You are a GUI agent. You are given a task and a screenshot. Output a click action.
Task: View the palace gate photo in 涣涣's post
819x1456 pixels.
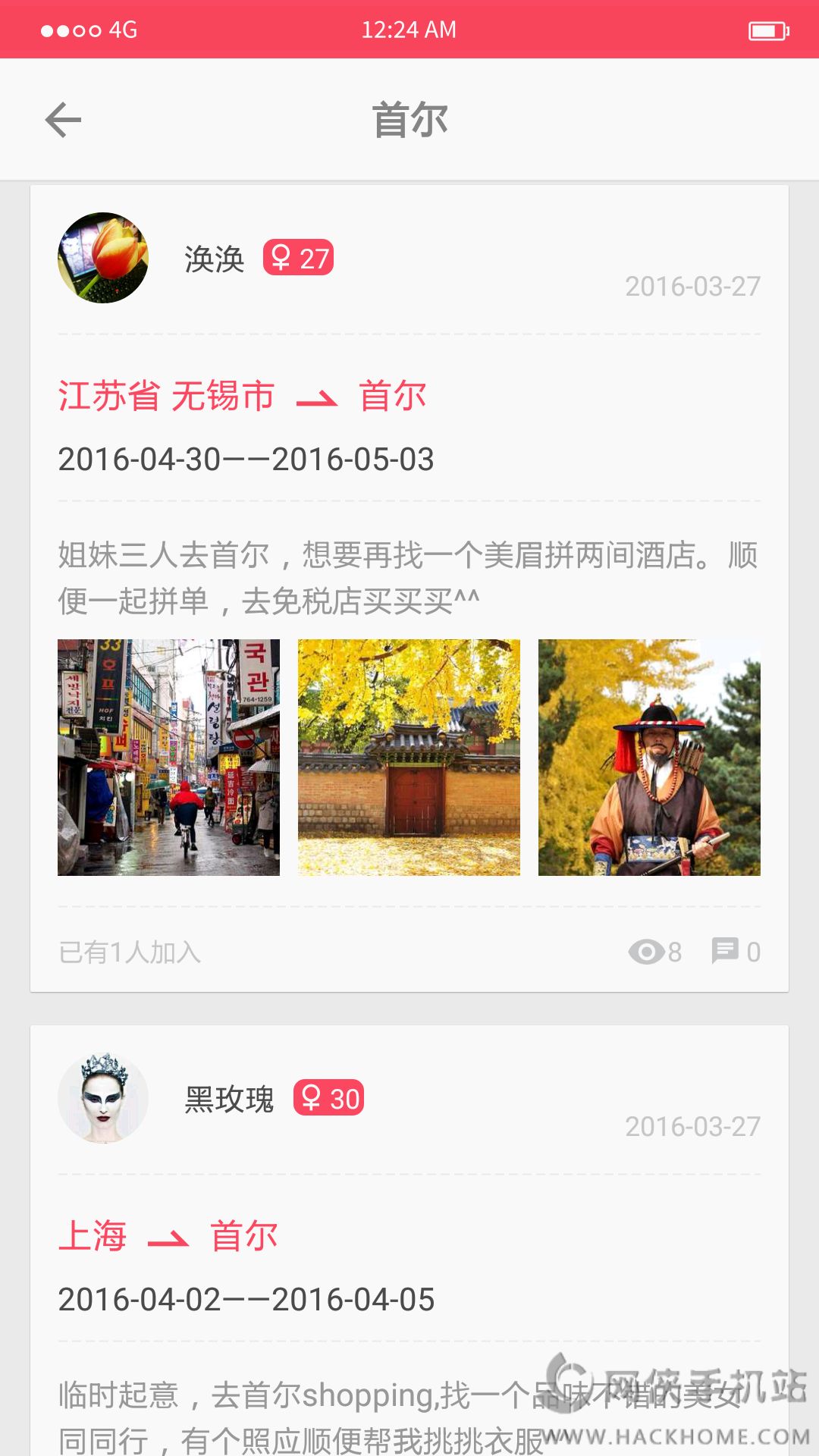pyautogui.click(x=409, y=757)
